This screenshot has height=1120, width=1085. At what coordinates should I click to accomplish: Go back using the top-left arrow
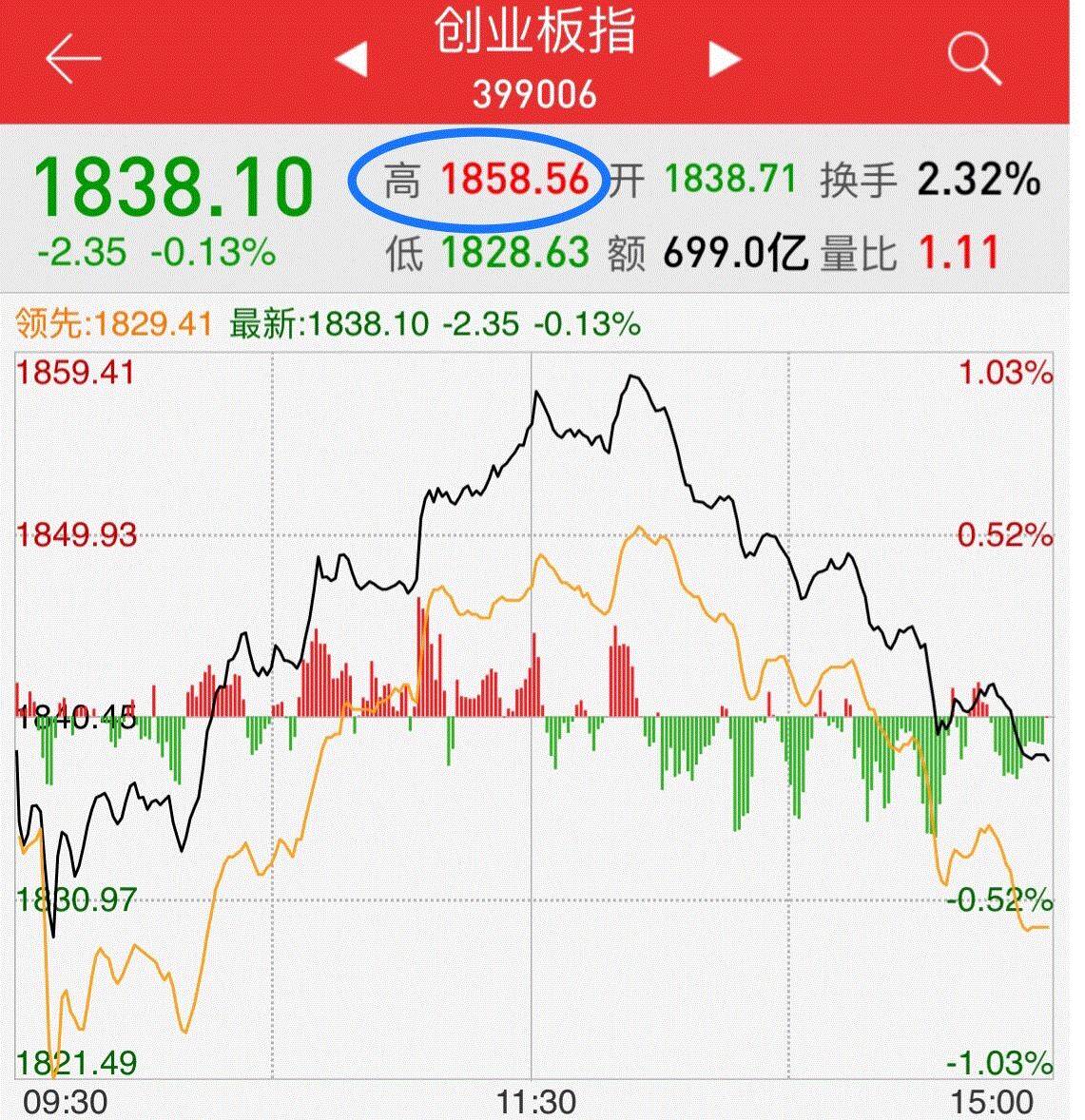click(72, 59)
